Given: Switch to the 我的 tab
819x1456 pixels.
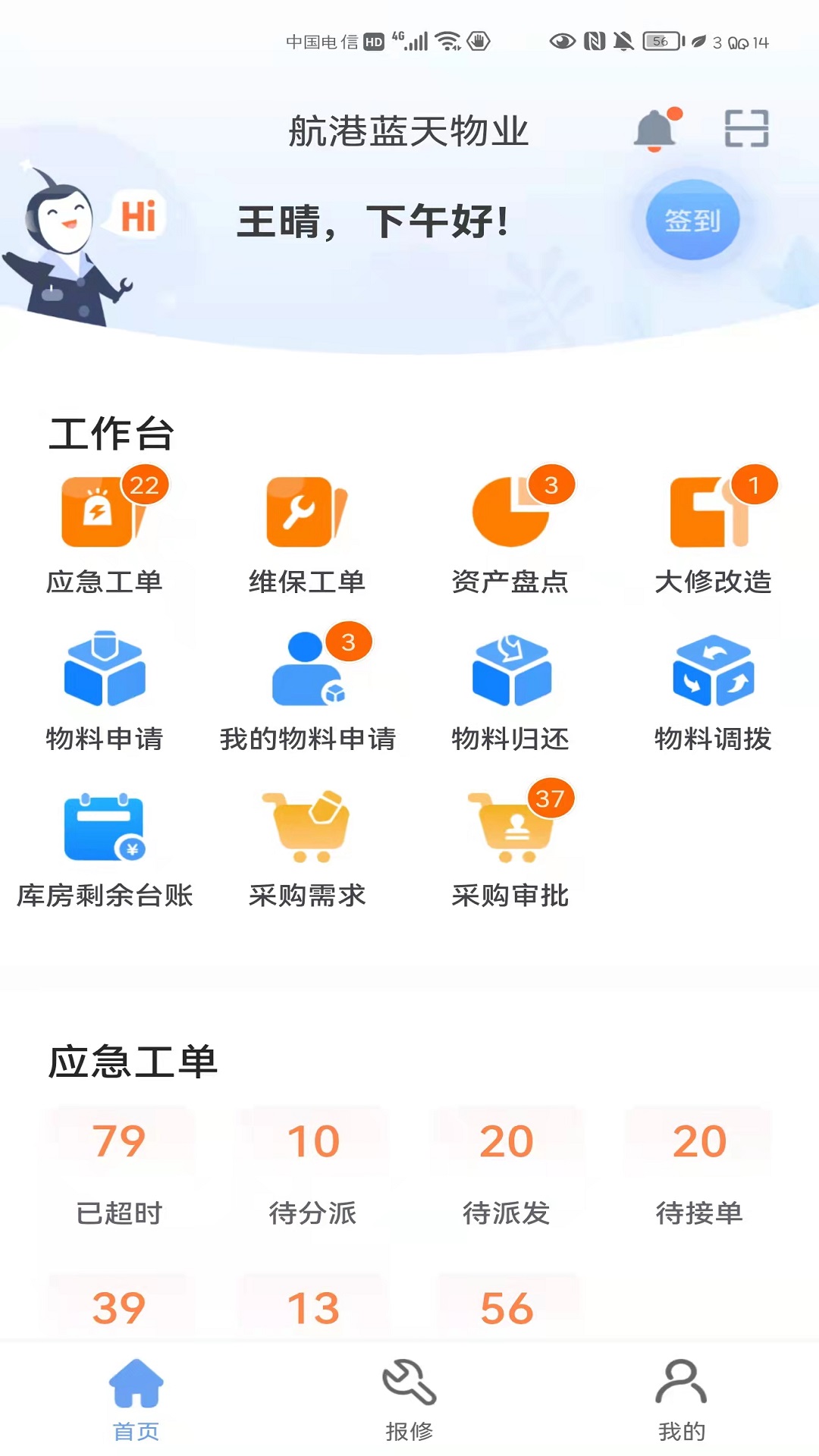Looking at the screenshot, I should (x=682, y=1400).
